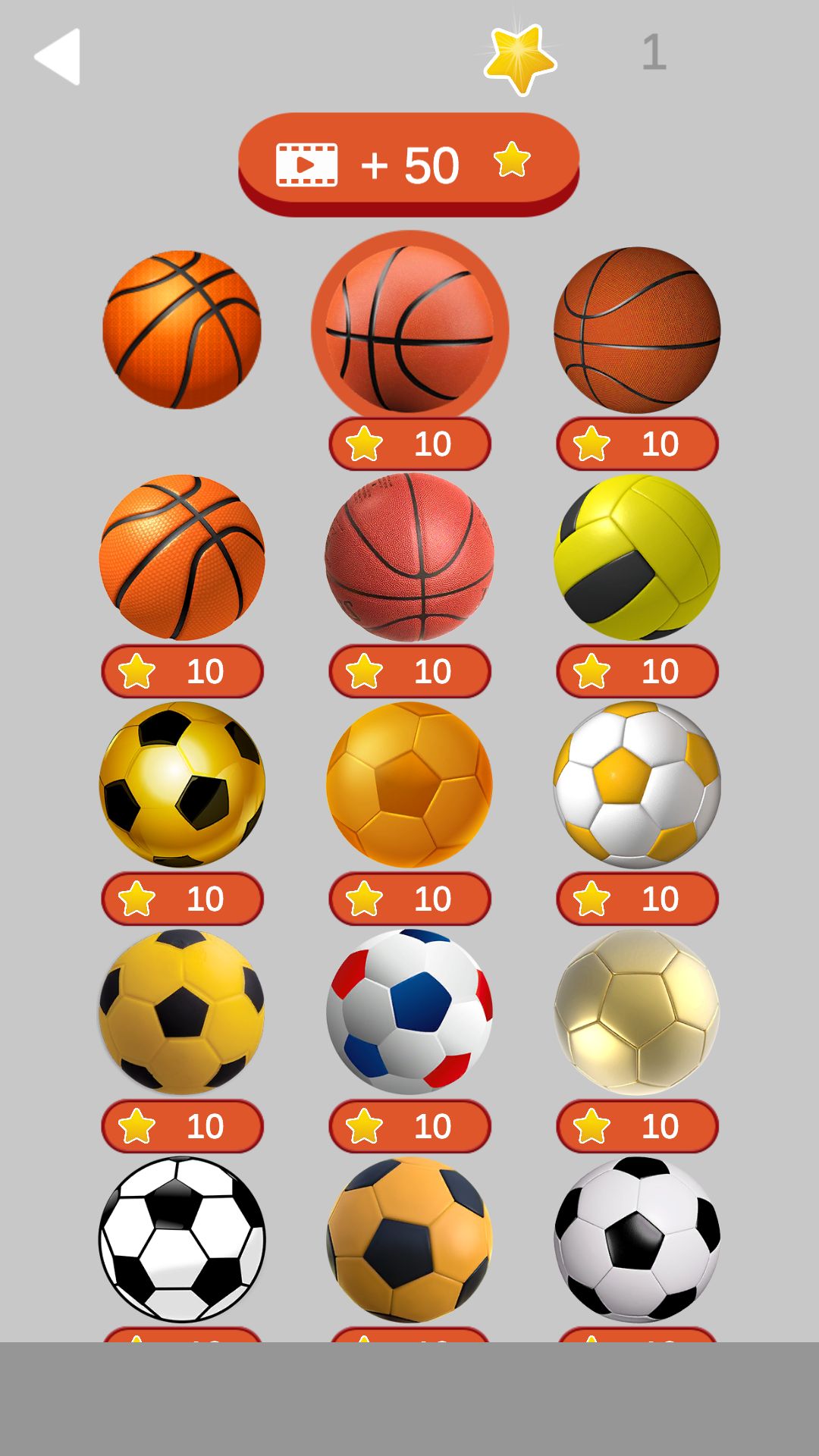Go back using the white arrow
This screenshot has height=1456, width=819.
coord(58,56)
